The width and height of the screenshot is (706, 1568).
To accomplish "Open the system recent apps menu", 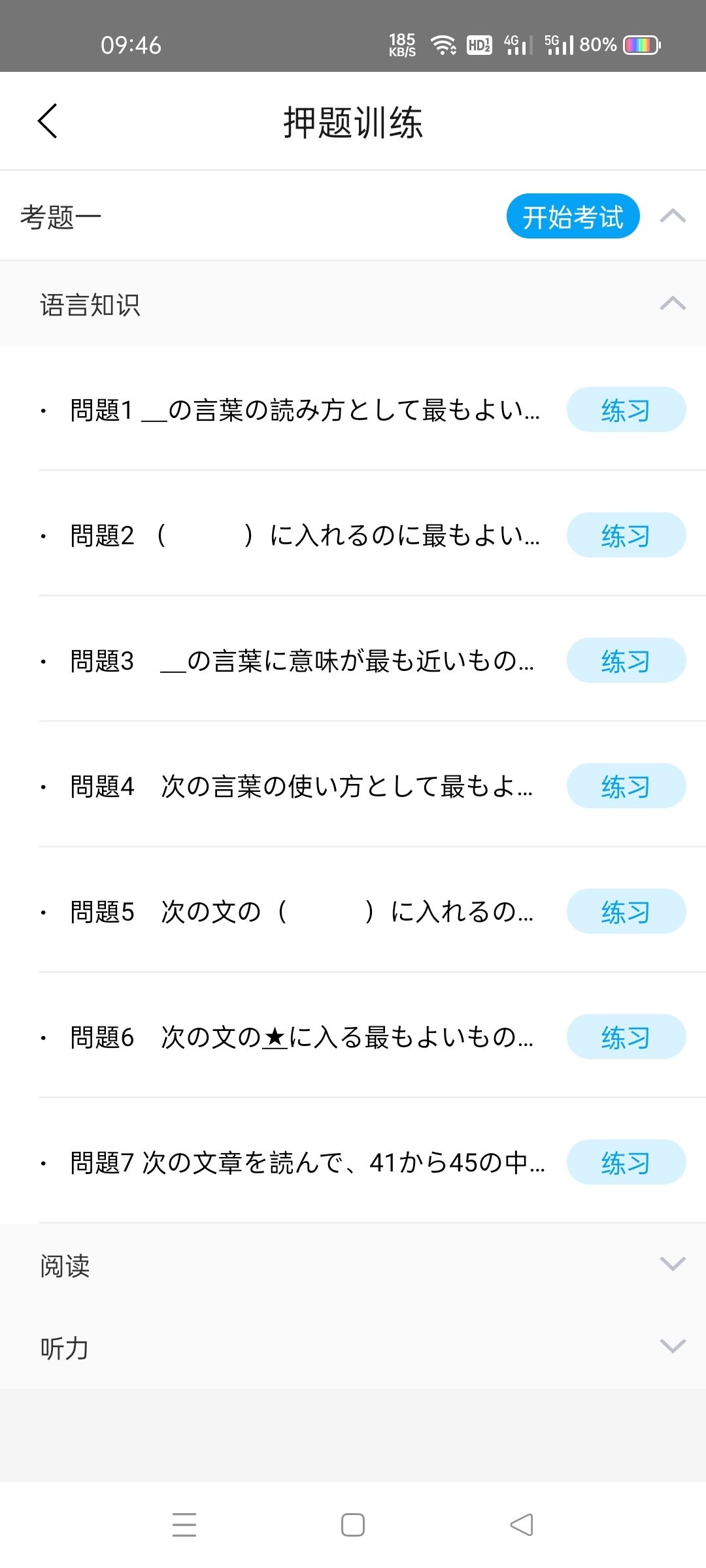I will point(184,1525).
